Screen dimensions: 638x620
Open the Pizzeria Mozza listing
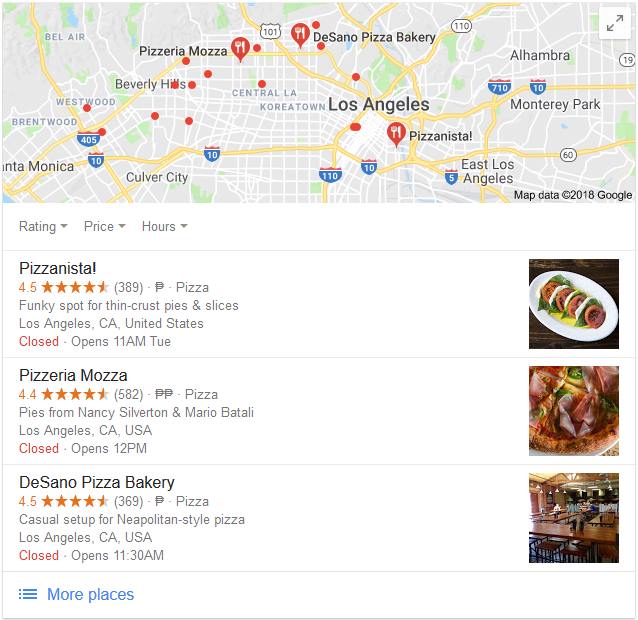[73, 375]
